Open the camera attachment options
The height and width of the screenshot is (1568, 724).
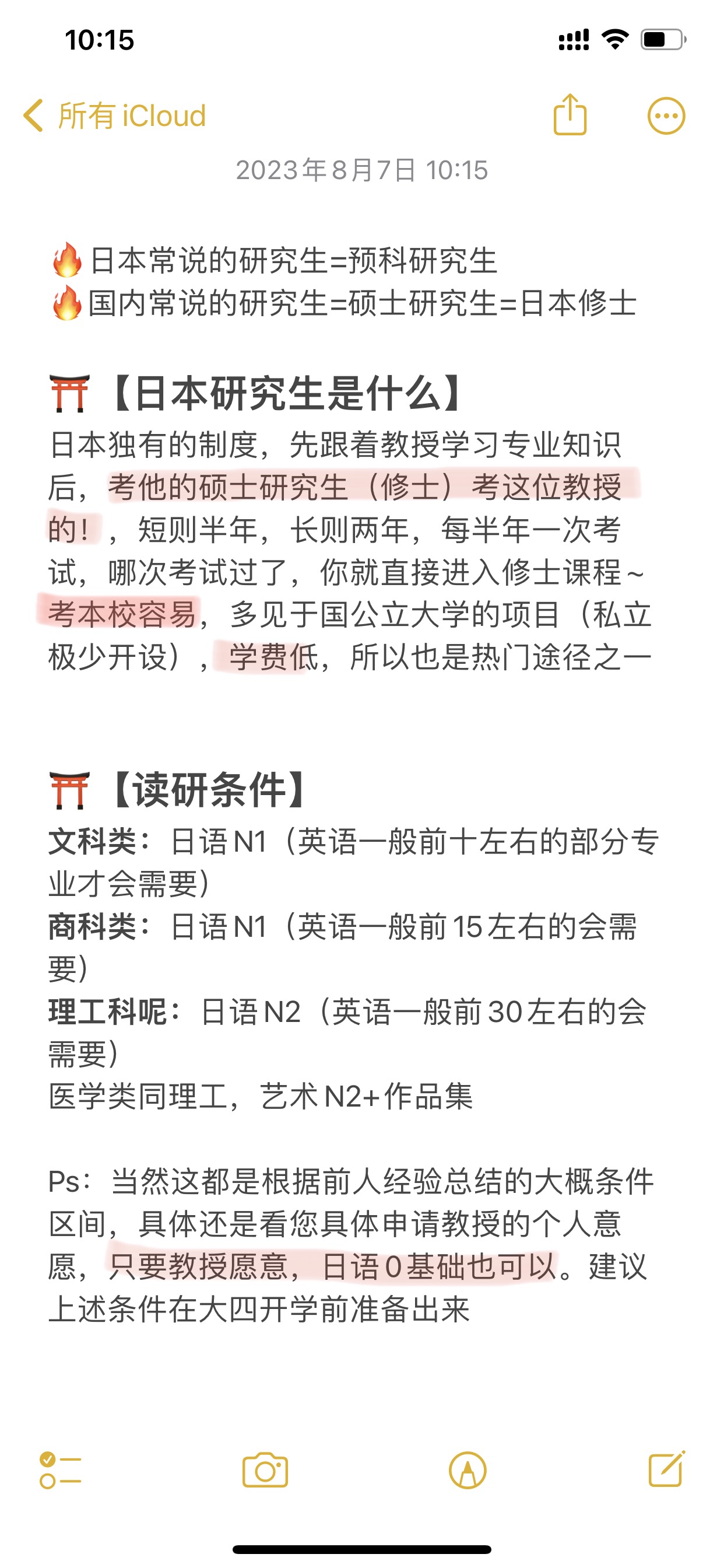(265, 1471)
